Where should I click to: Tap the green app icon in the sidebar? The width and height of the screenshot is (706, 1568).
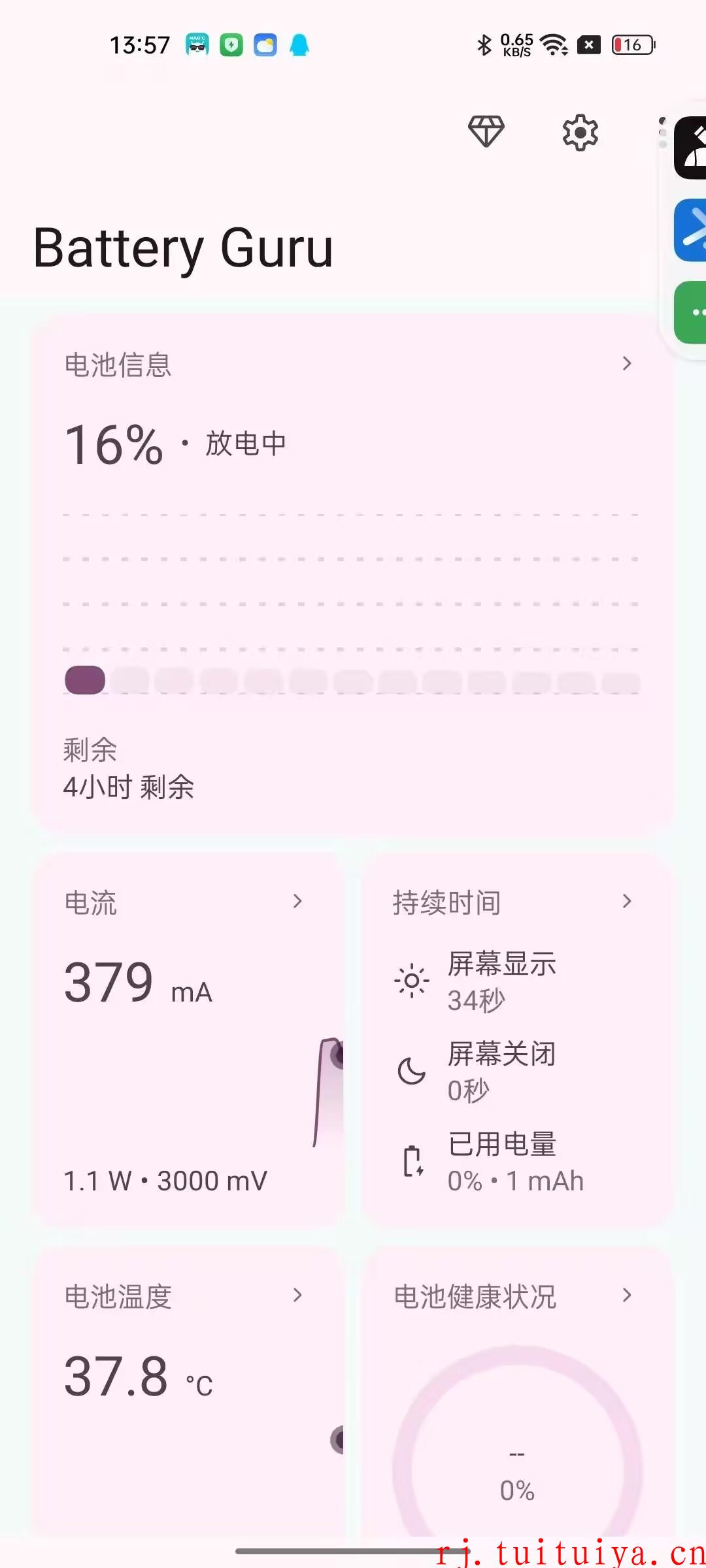(x=690, y=312)
